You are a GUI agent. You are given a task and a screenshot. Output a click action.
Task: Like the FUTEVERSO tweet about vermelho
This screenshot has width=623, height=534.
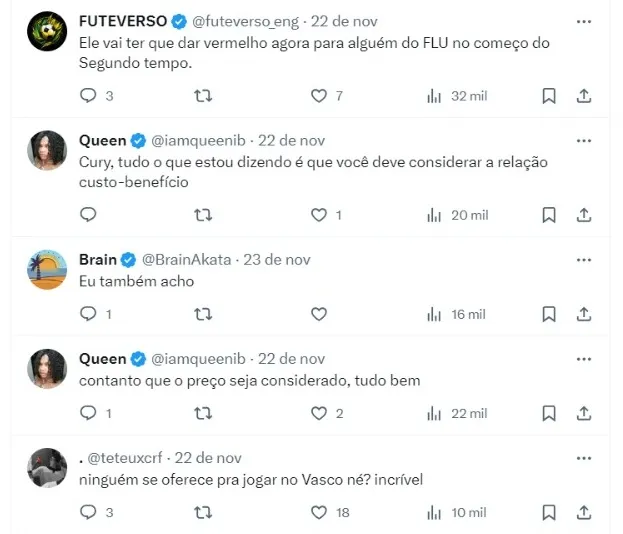(319, 96)
